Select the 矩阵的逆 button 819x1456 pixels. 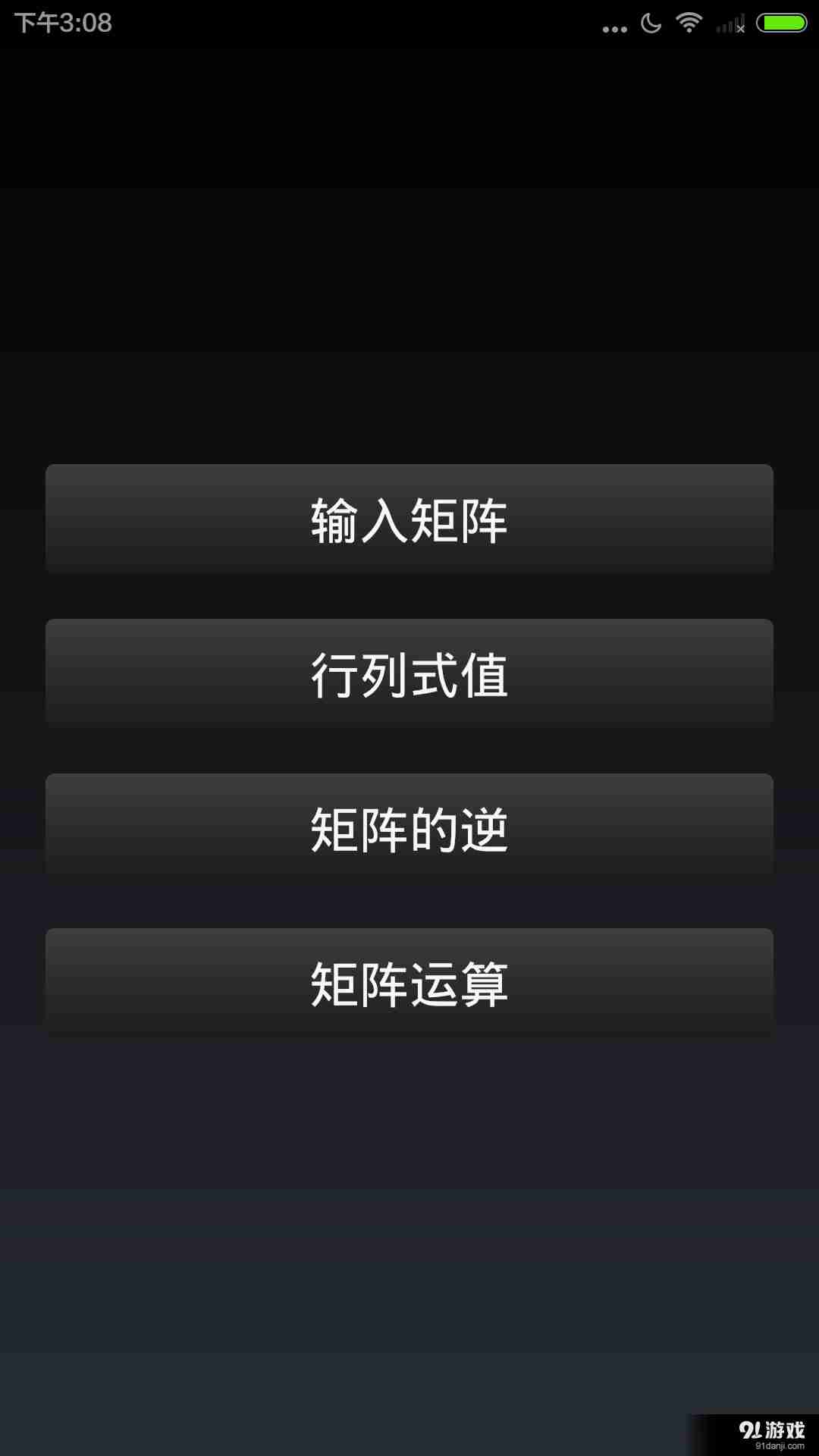click(x=409, y=830)
